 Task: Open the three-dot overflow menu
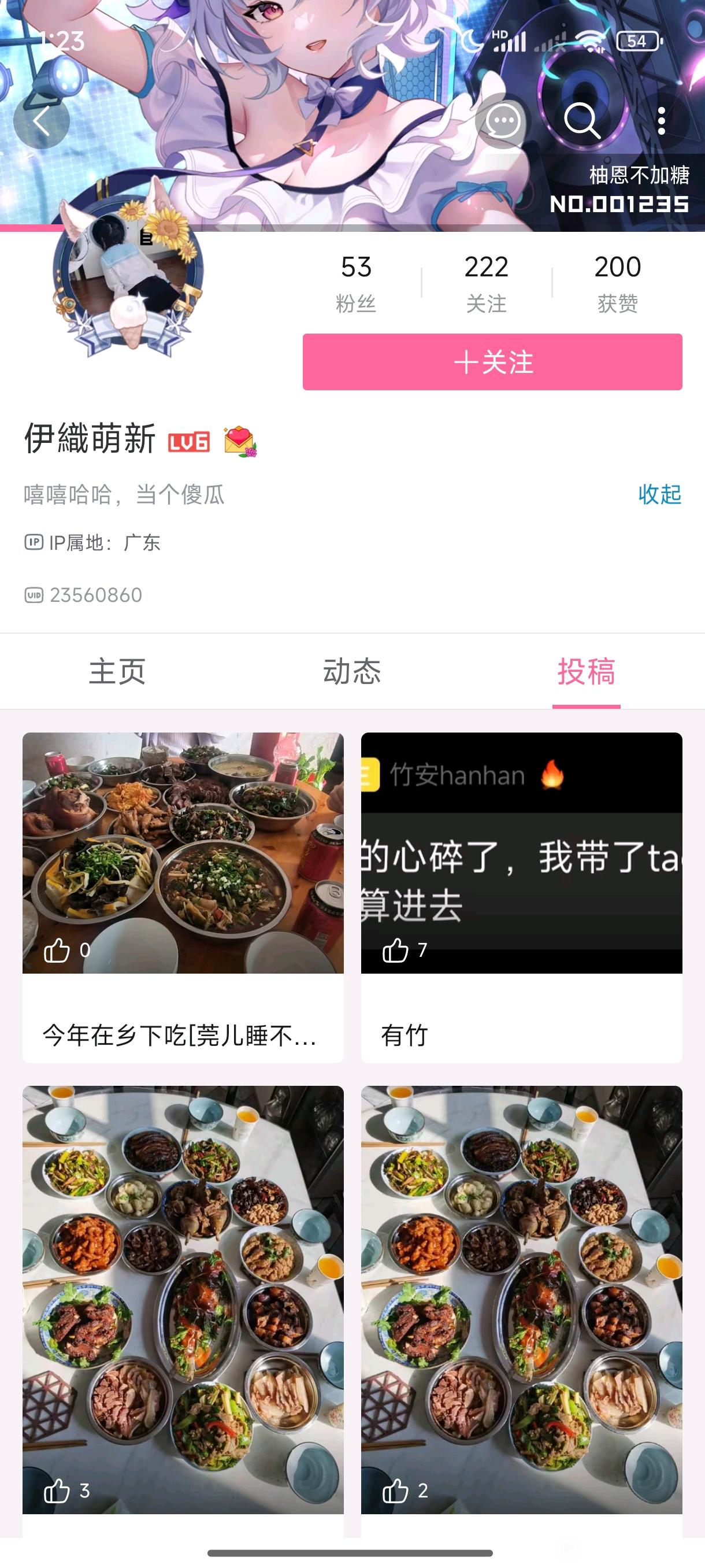tap(662, 120)
